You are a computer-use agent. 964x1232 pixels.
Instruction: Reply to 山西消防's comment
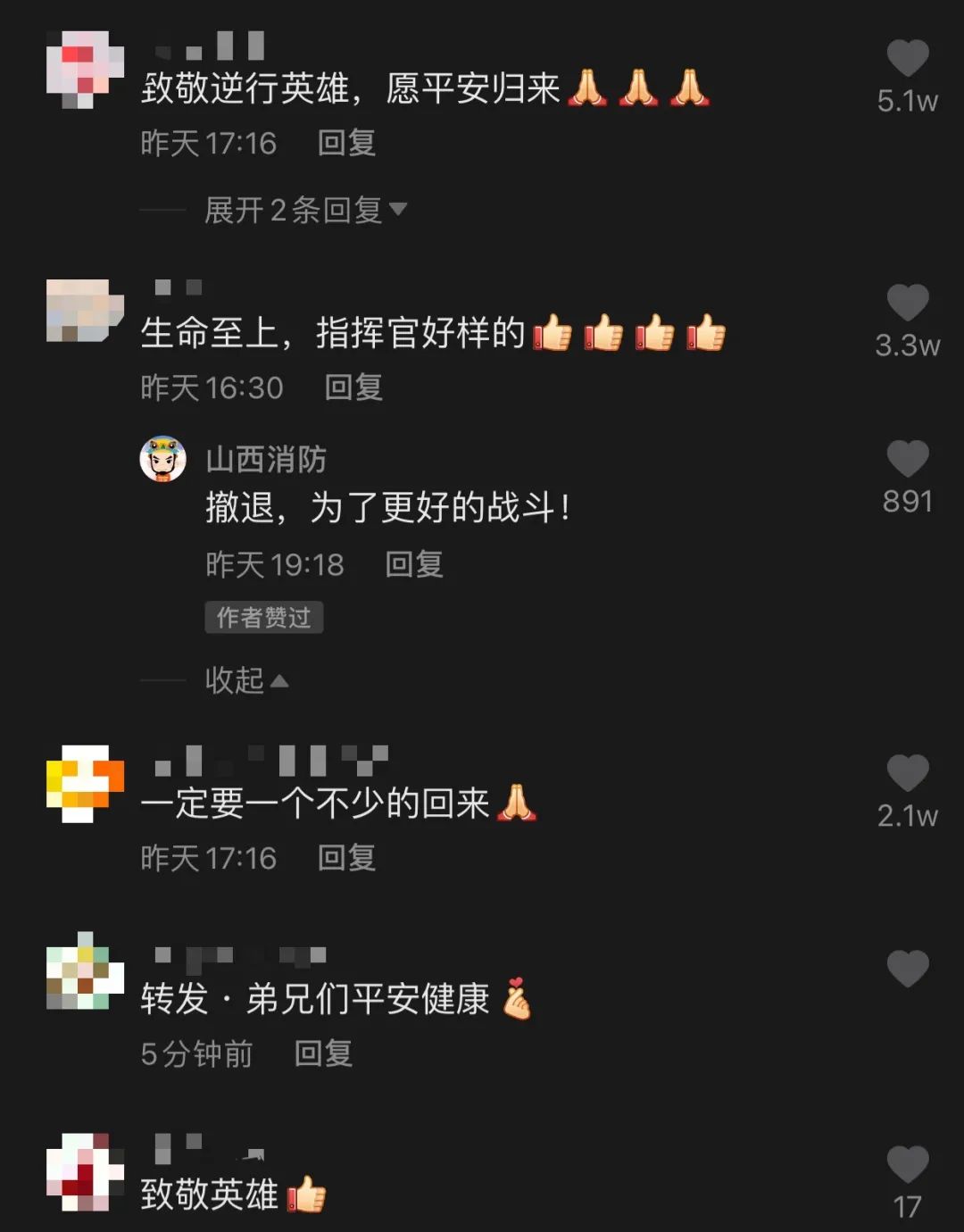pyautogui.click(x=414, y=564)
